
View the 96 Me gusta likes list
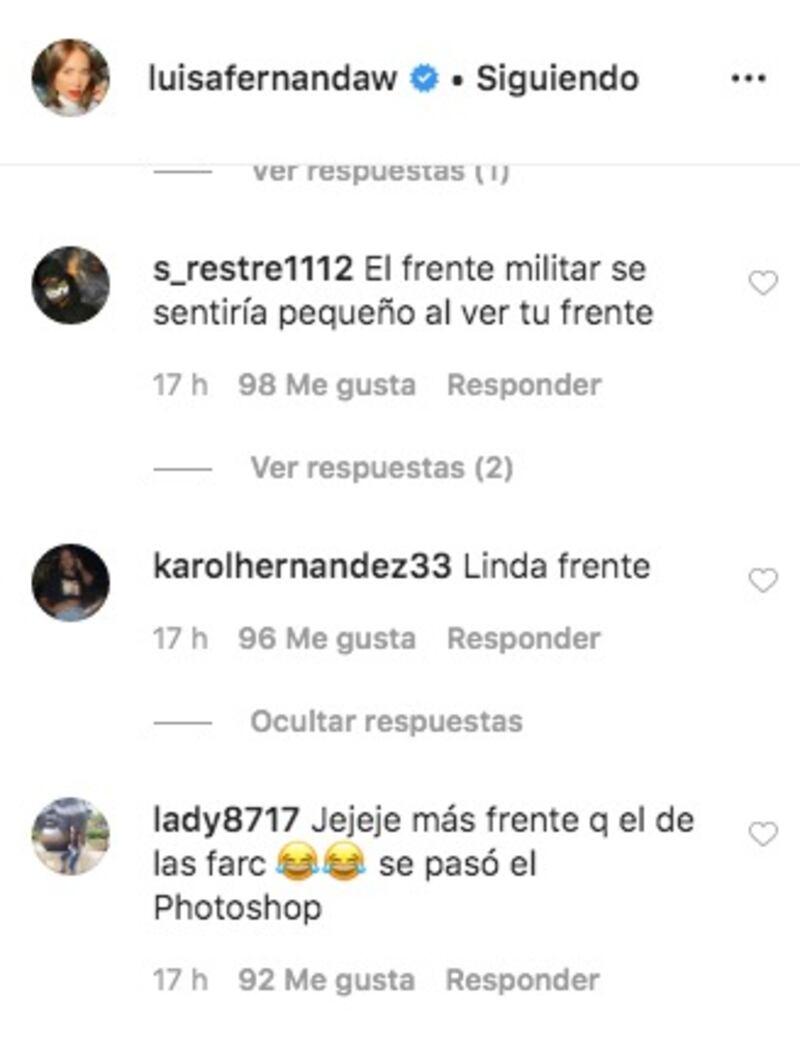tap(327, 638)
